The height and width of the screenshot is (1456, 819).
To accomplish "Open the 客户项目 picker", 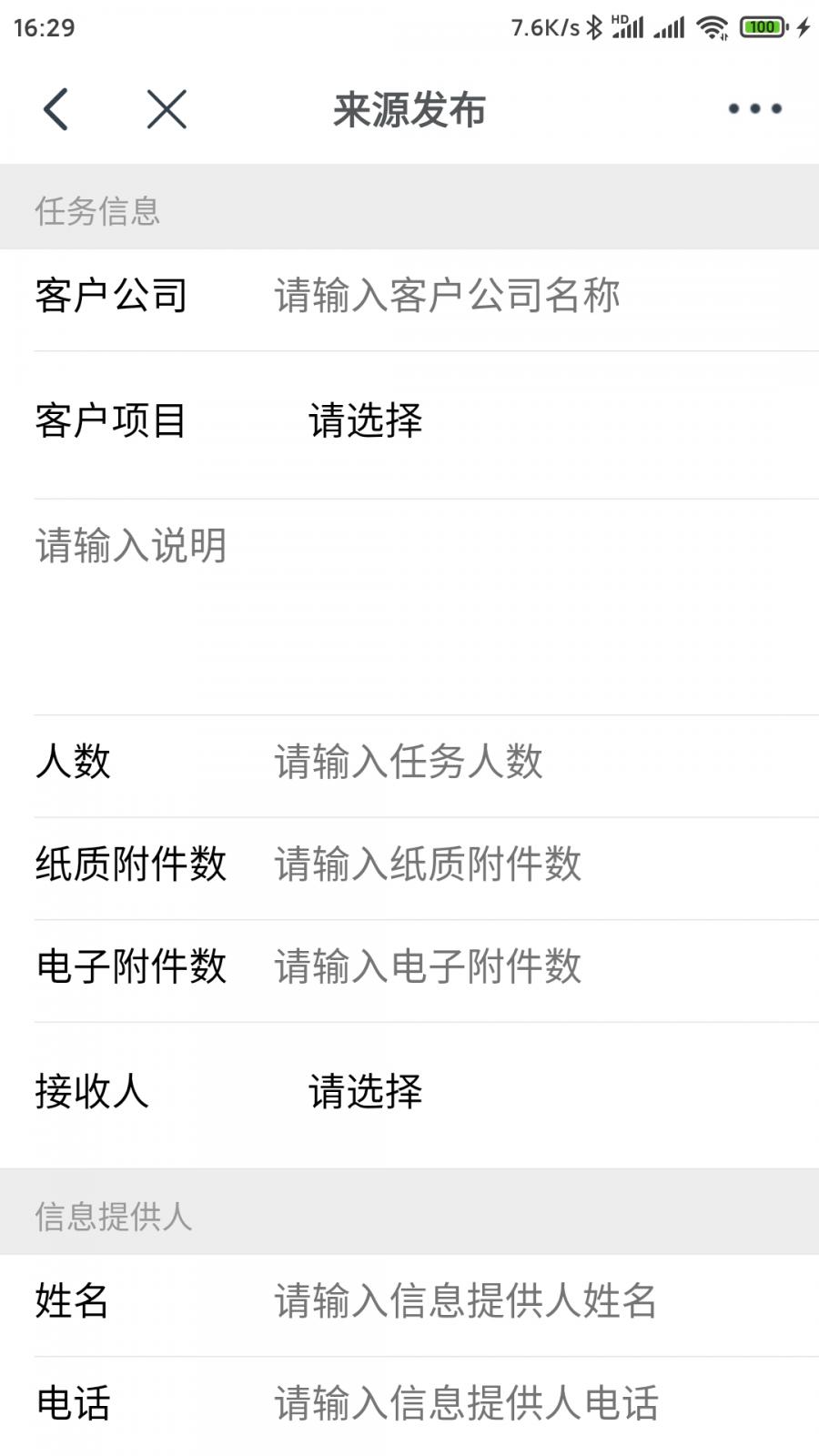I will pyautogui.click(x=366, y=421).
